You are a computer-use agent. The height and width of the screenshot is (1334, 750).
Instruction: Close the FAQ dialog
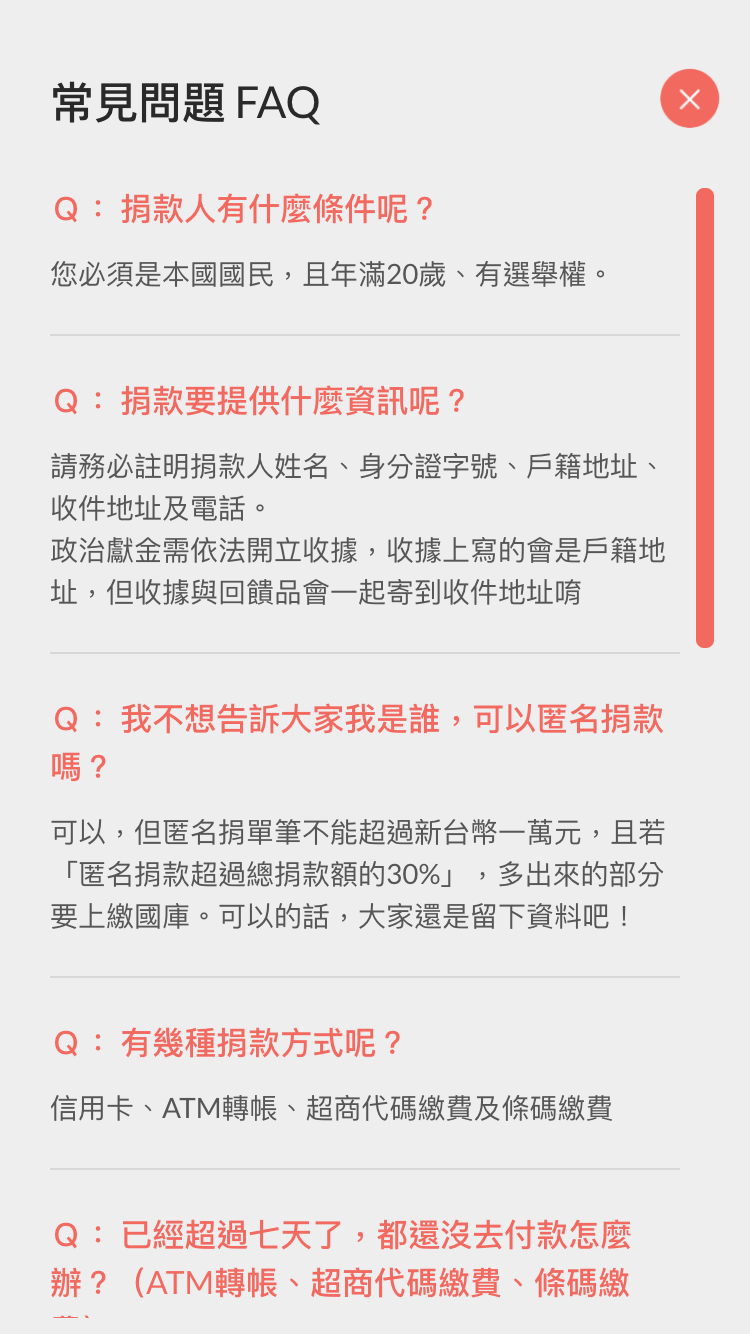pos(689,98)
